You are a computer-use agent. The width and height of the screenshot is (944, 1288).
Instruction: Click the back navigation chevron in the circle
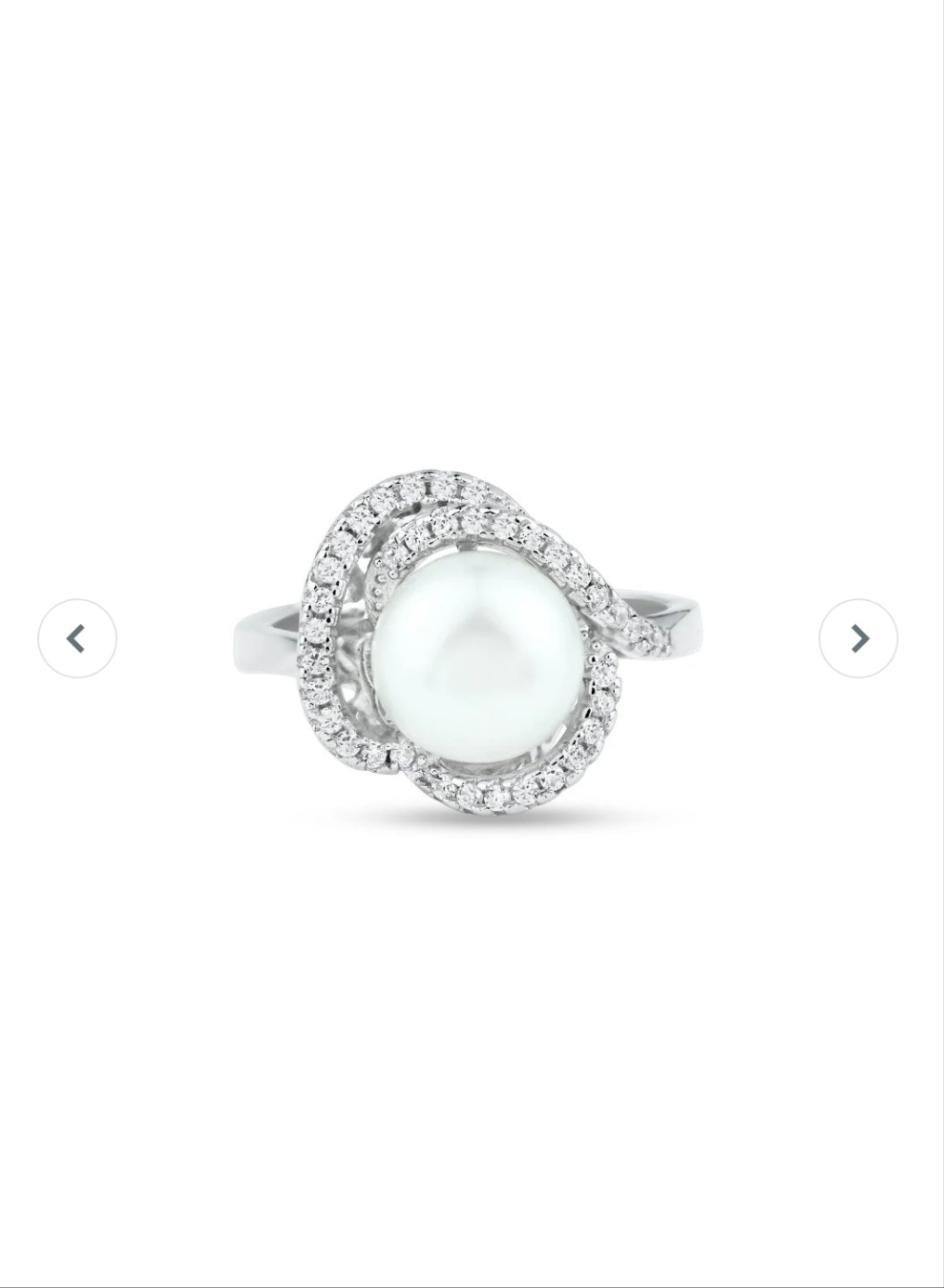click(x=76, y=638)
